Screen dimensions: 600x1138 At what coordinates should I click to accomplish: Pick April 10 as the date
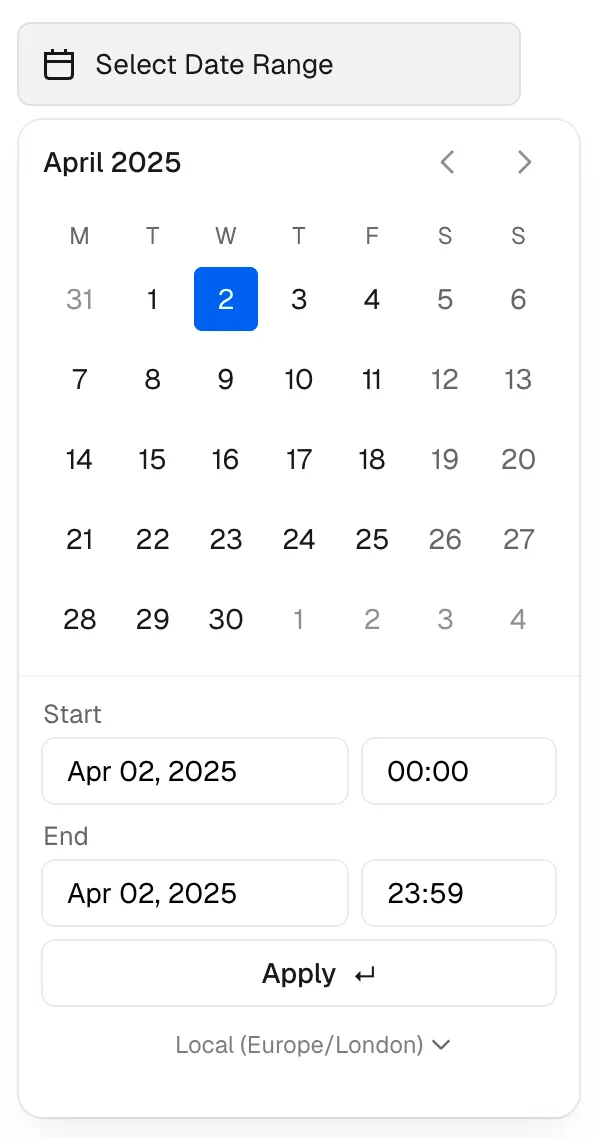coord(299,379)
